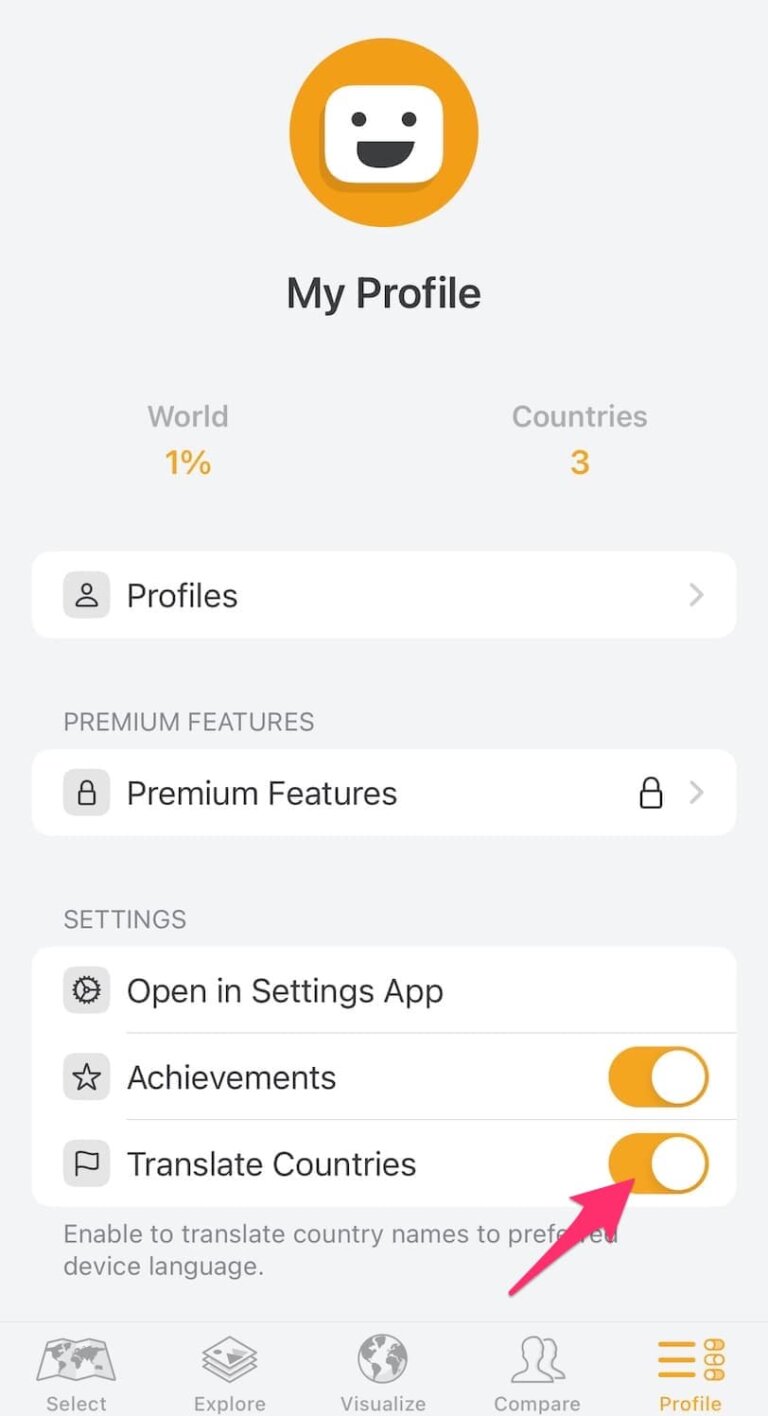The height and width of the screenshot is (1416, 768).
Task: Go to the Explore tab
Action: [x=230, y=1374]
